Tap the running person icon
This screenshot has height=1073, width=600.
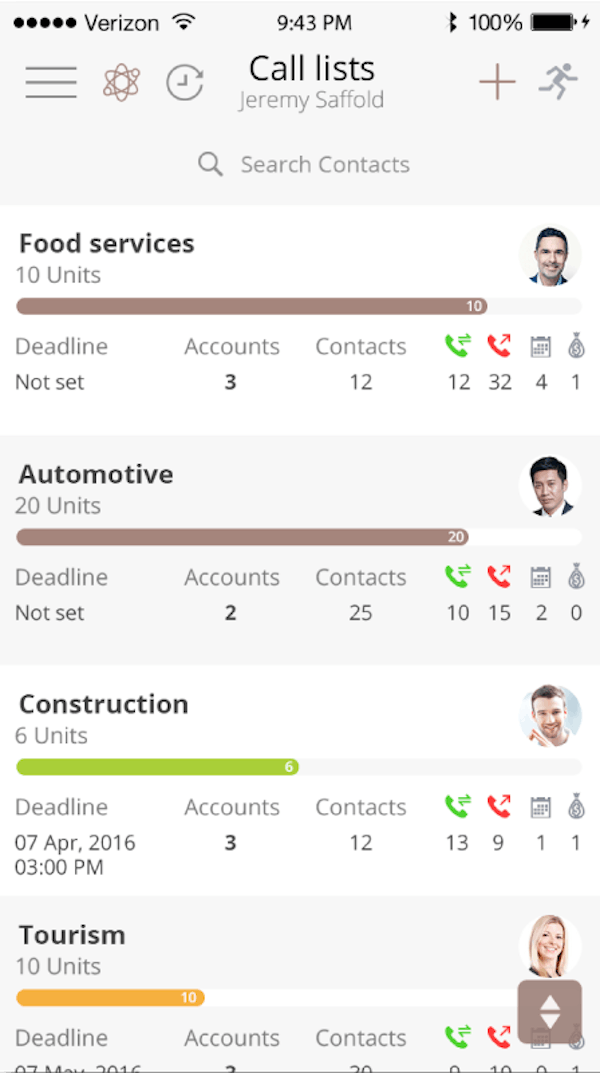(x=558, y=81)
